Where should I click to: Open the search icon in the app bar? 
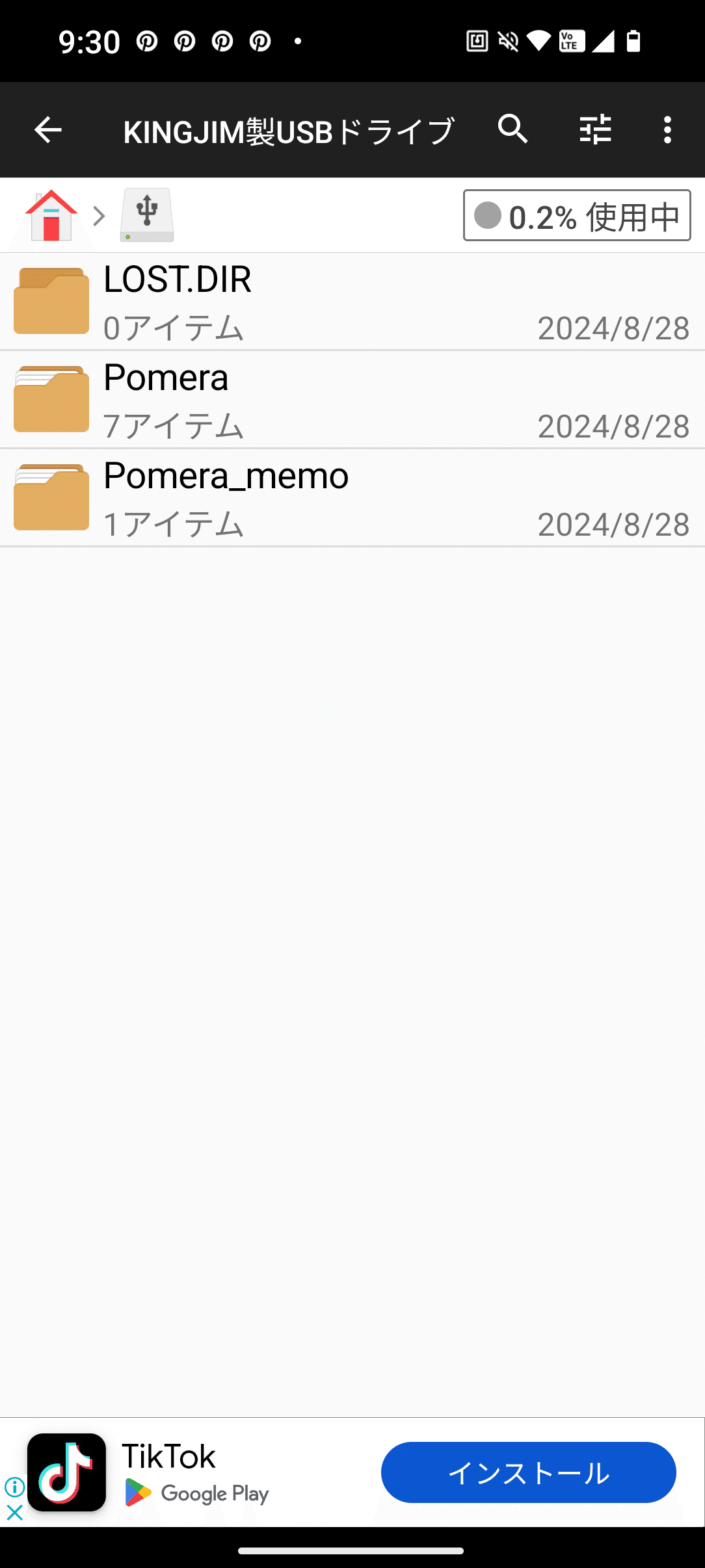coord(513,129)
